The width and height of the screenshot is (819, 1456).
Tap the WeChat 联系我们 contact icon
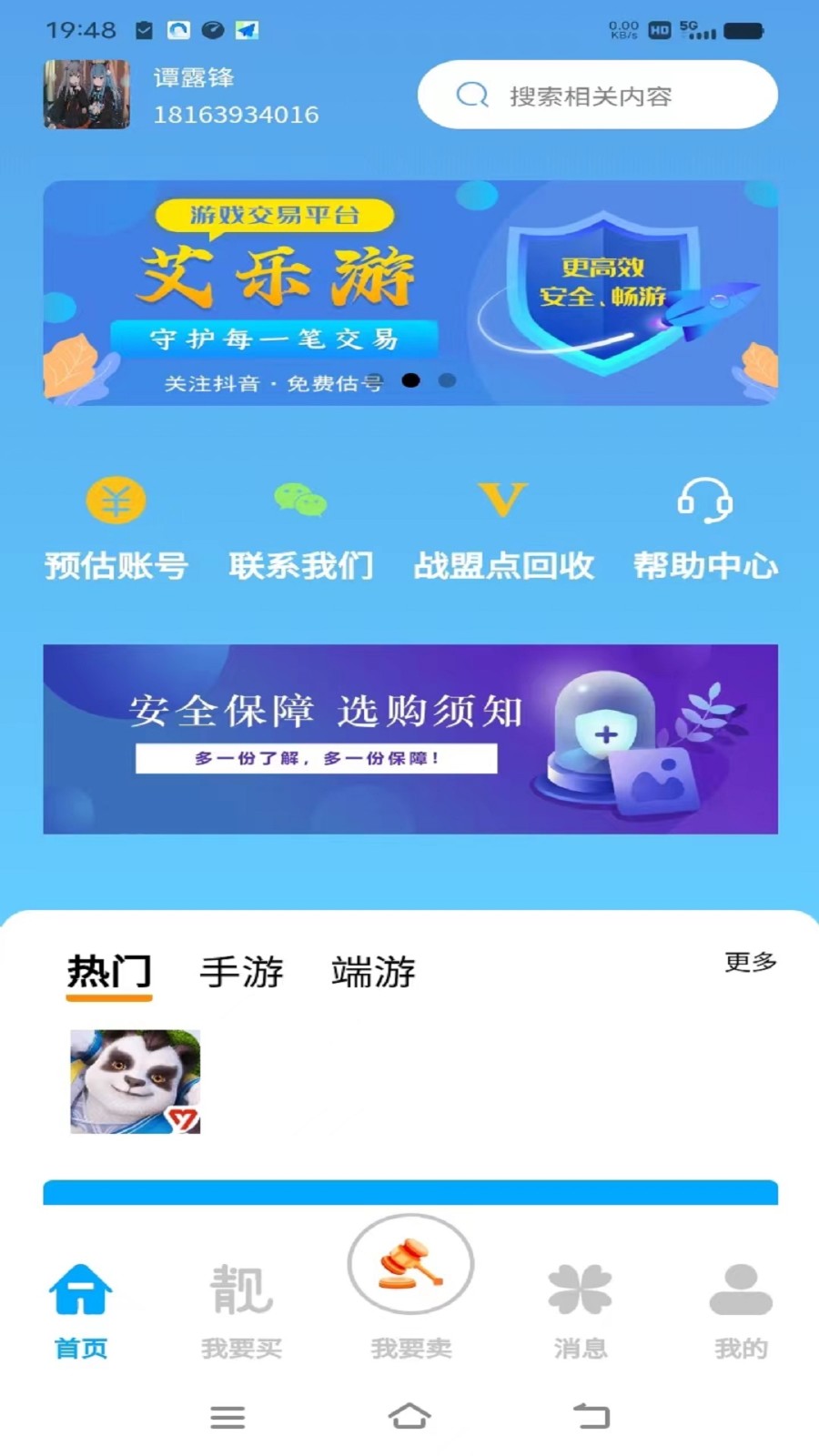pyautogui.click(x=302, y=501)
